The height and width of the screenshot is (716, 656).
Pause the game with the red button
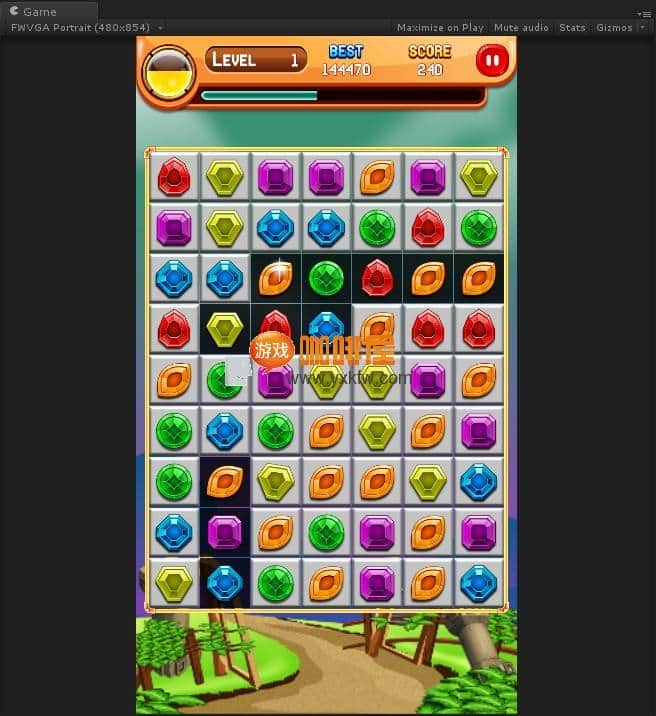491,60
